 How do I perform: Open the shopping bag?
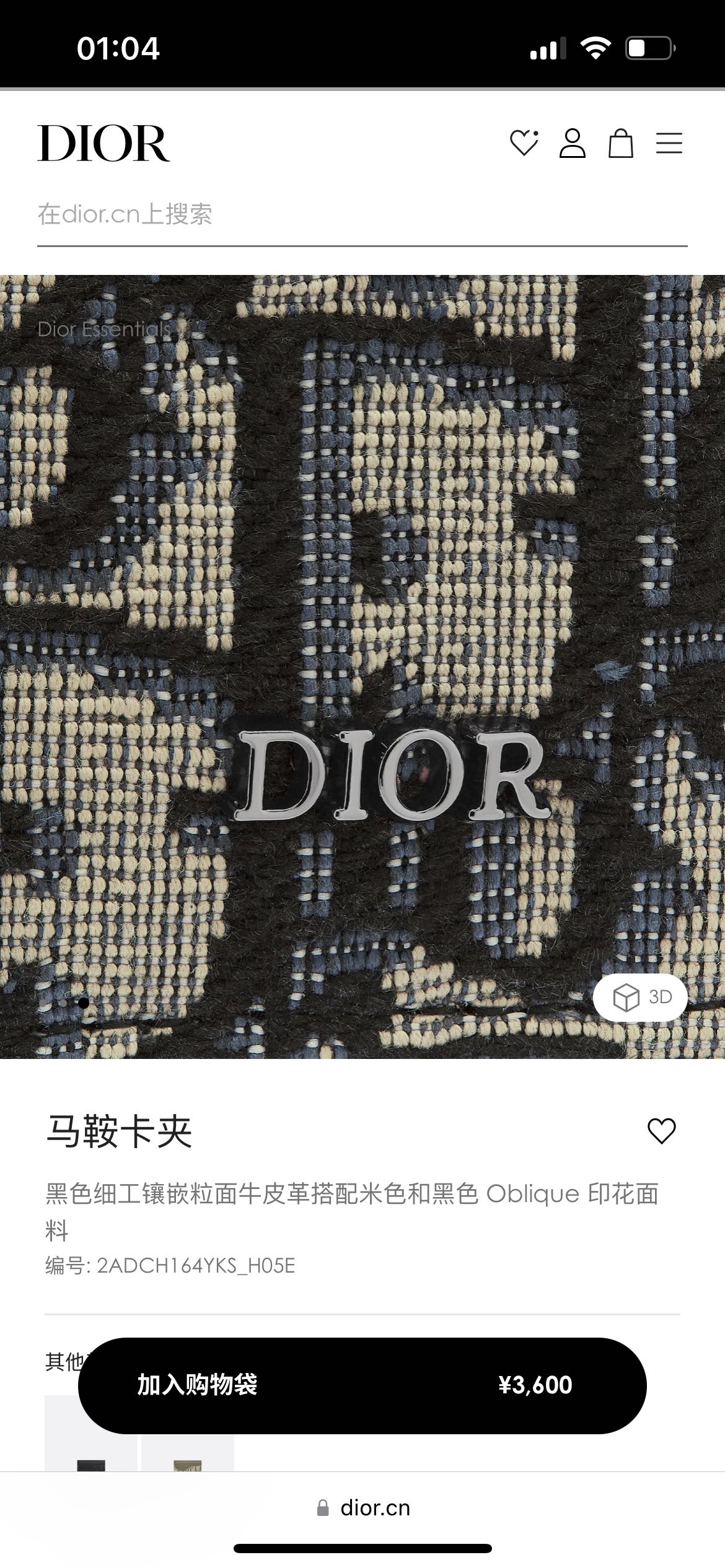[620, 143]
